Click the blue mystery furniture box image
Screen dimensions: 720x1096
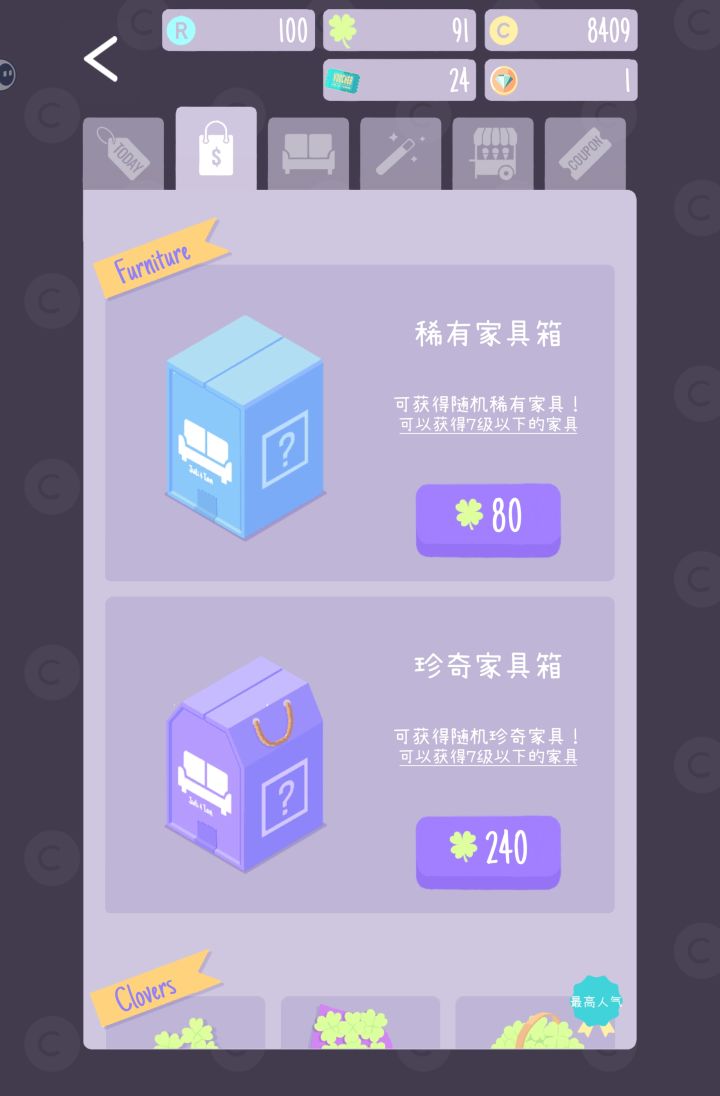point(243,430)
